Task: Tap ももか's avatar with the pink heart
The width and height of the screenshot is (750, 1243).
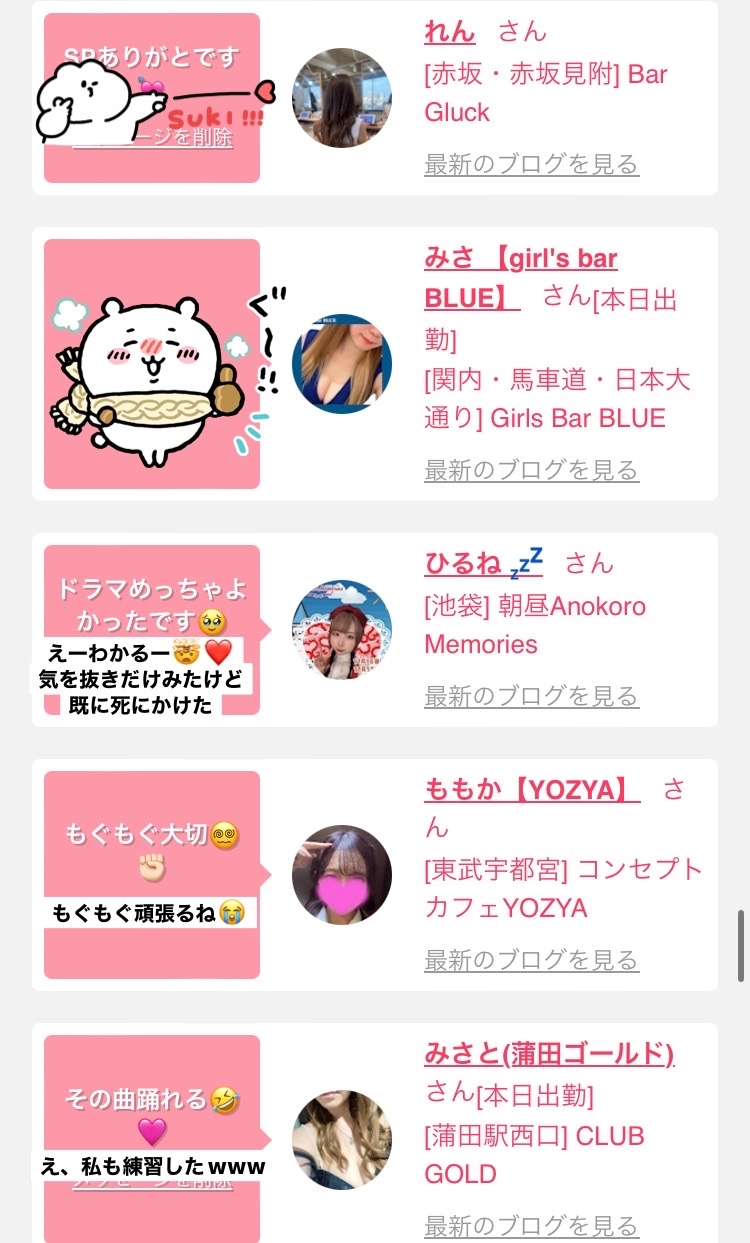Action: click(x=342, y=876)
